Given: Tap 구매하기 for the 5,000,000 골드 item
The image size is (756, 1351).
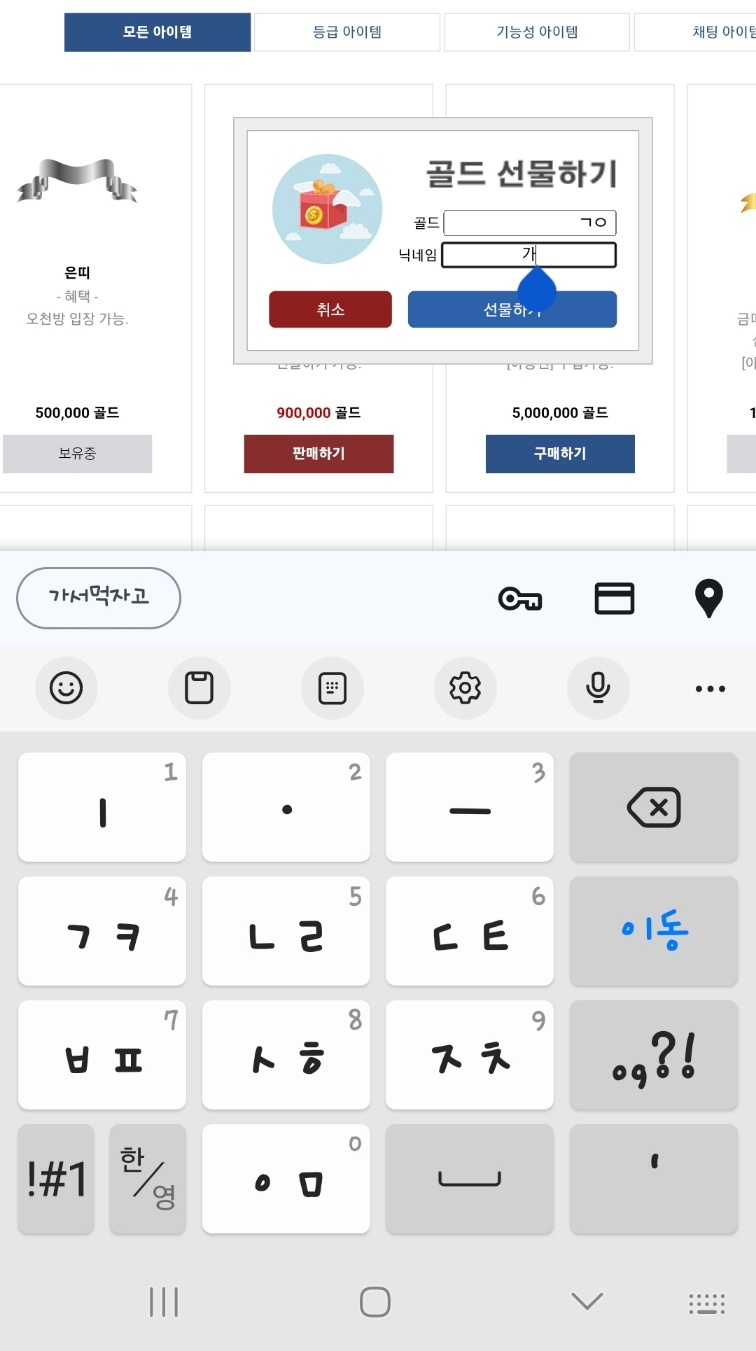Looking at the screenshot, I should click(x=560, y=453).
